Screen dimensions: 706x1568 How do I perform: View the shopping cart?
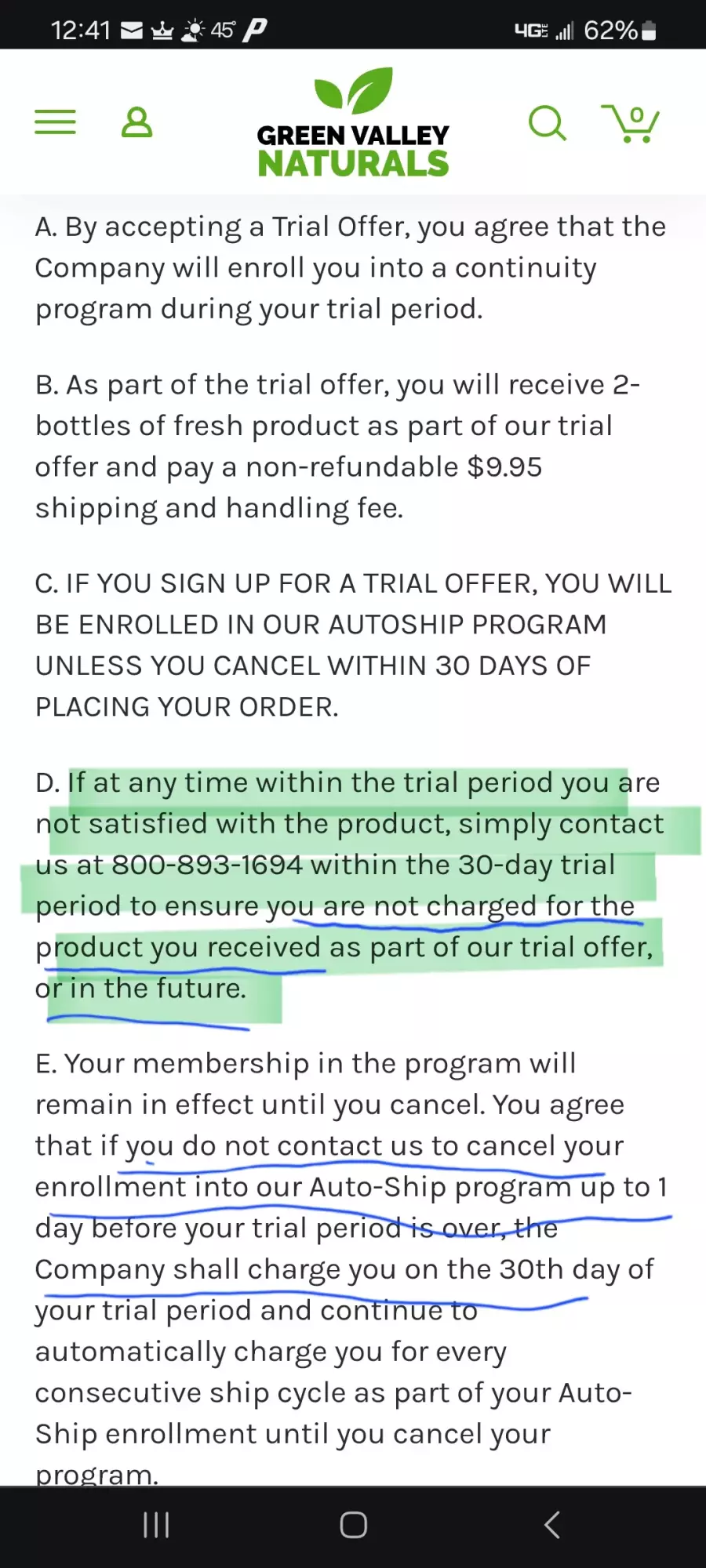(631, 123)
